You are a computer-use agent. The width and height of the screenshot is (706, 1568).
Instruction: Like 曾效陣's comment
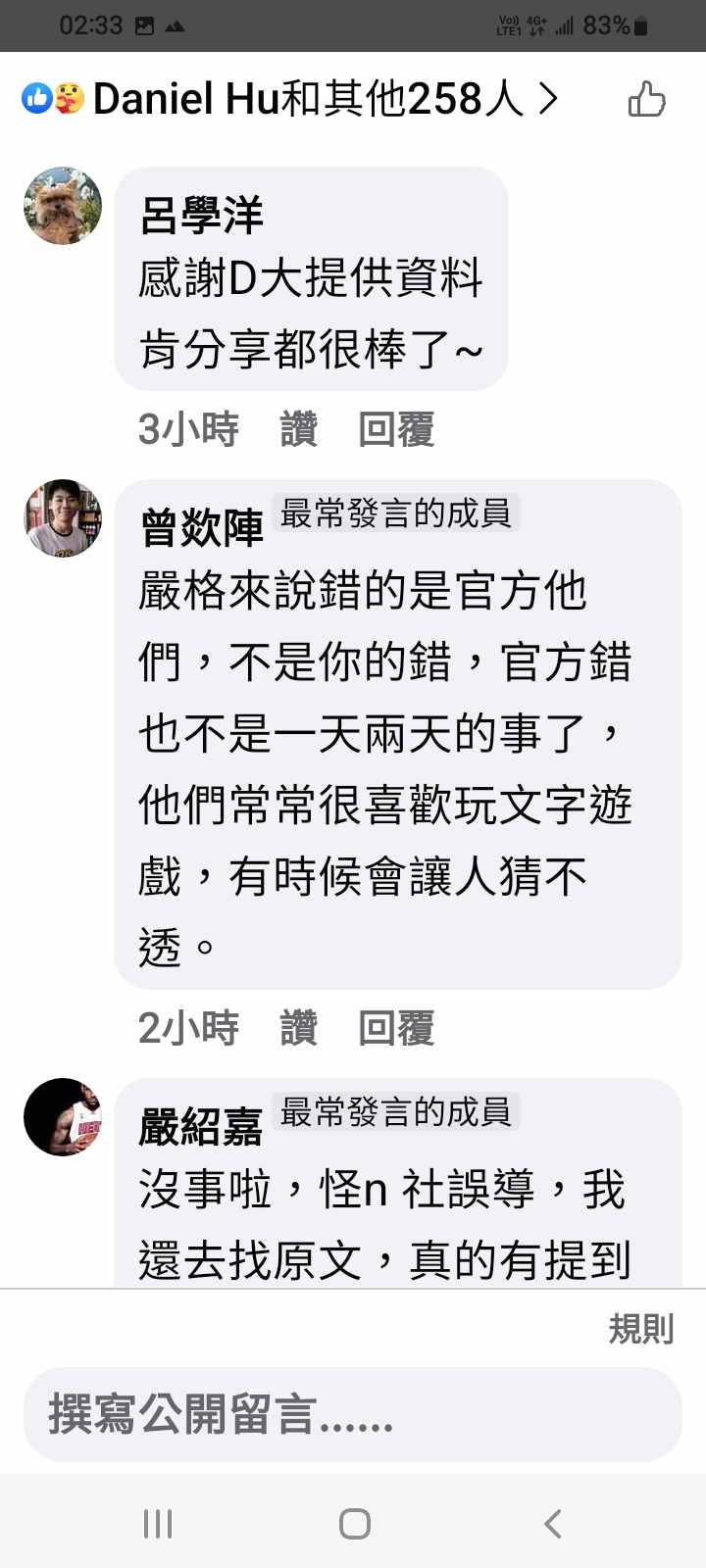click(x=298, y=1028)
